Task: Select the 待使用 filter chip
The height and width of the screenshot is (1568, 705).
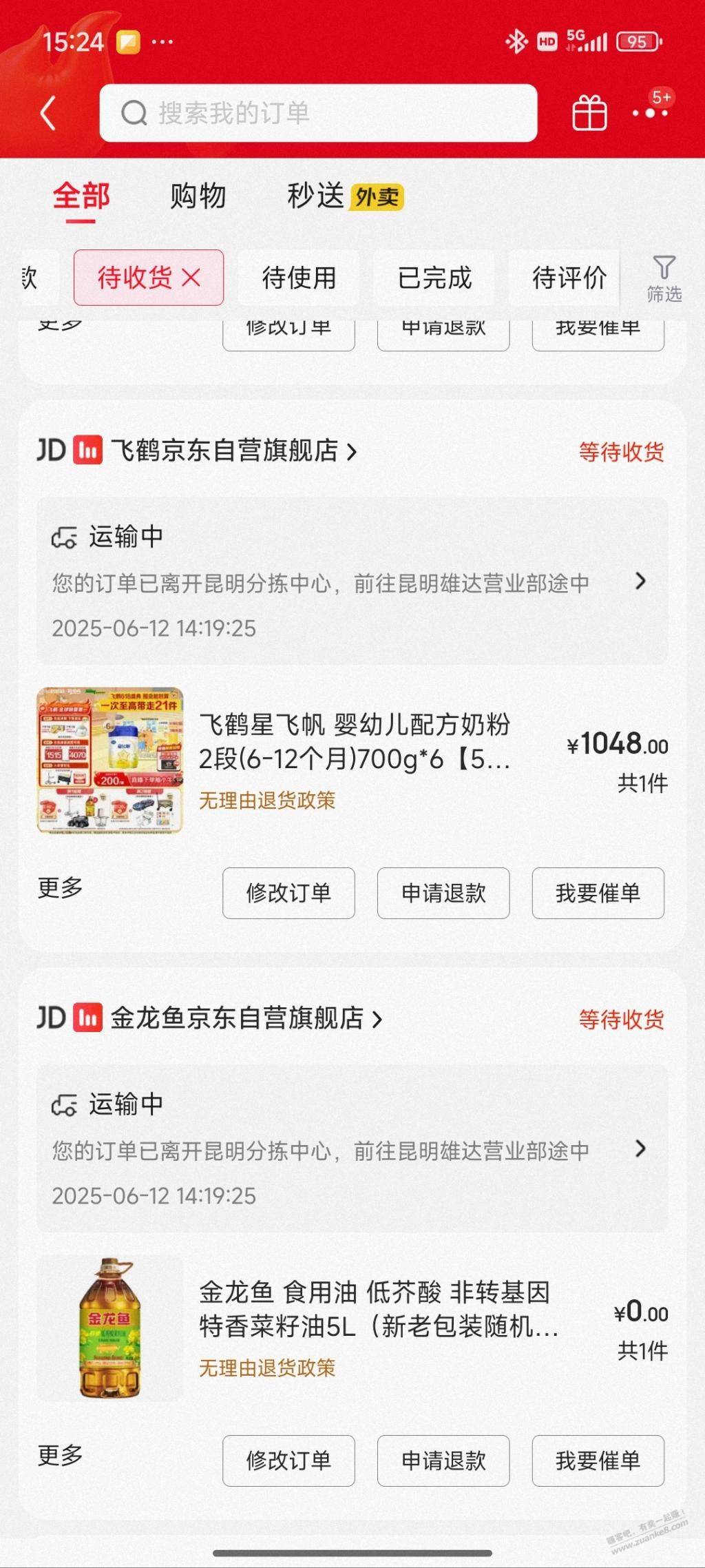Action: 299,278
